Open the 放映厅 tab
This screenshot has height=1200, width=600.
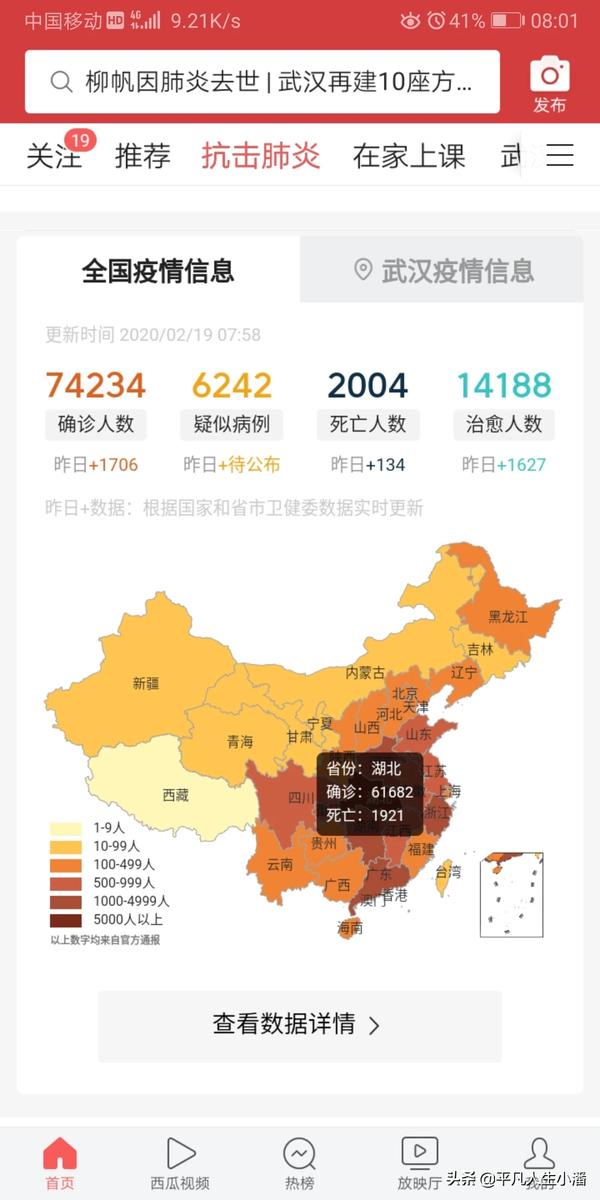coord(419,1165)
